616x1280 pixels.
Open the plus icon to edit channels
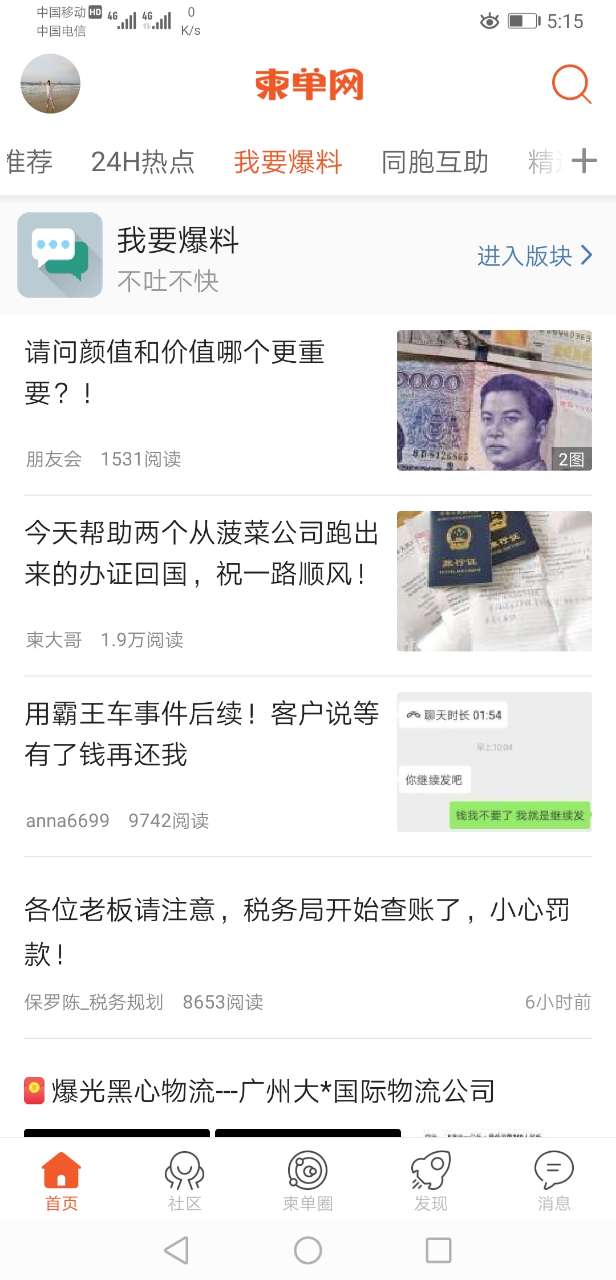pos(584,161)
